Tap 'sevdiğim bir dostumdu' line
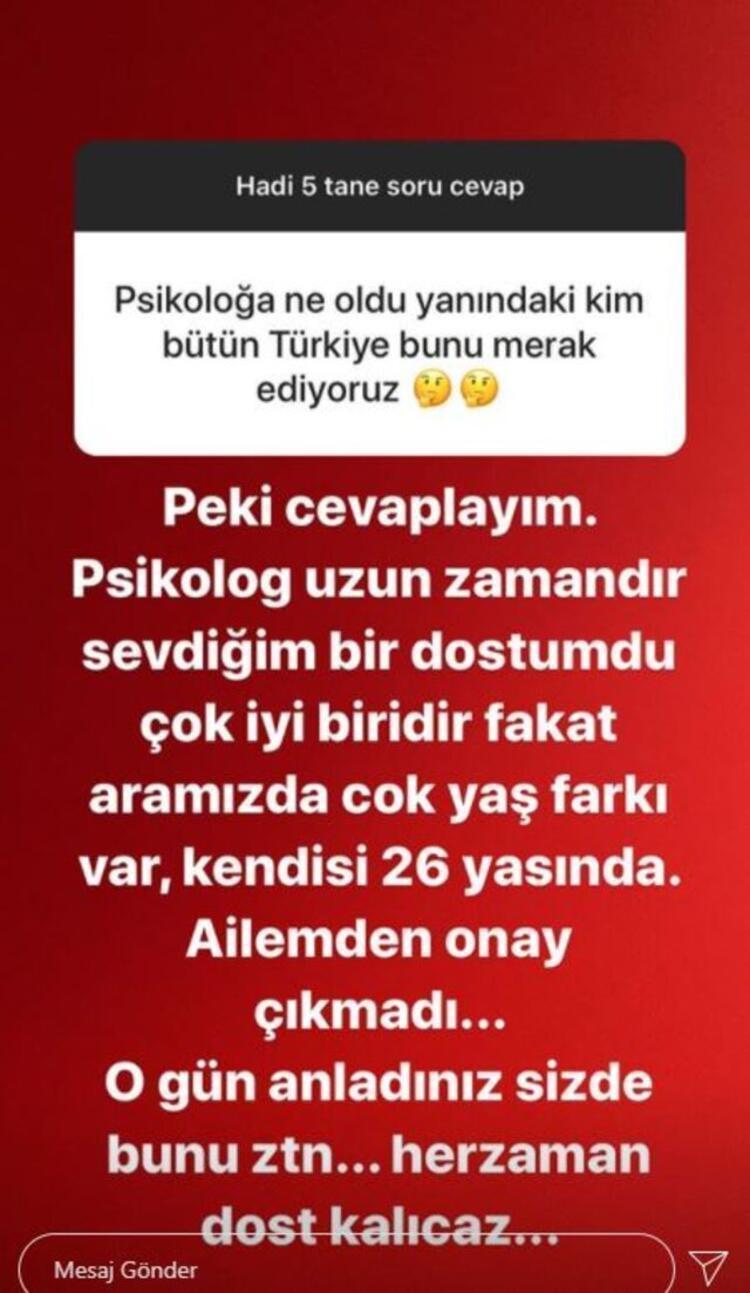The width and height of the screenshot is (750, 1293). tap(374, 655)
